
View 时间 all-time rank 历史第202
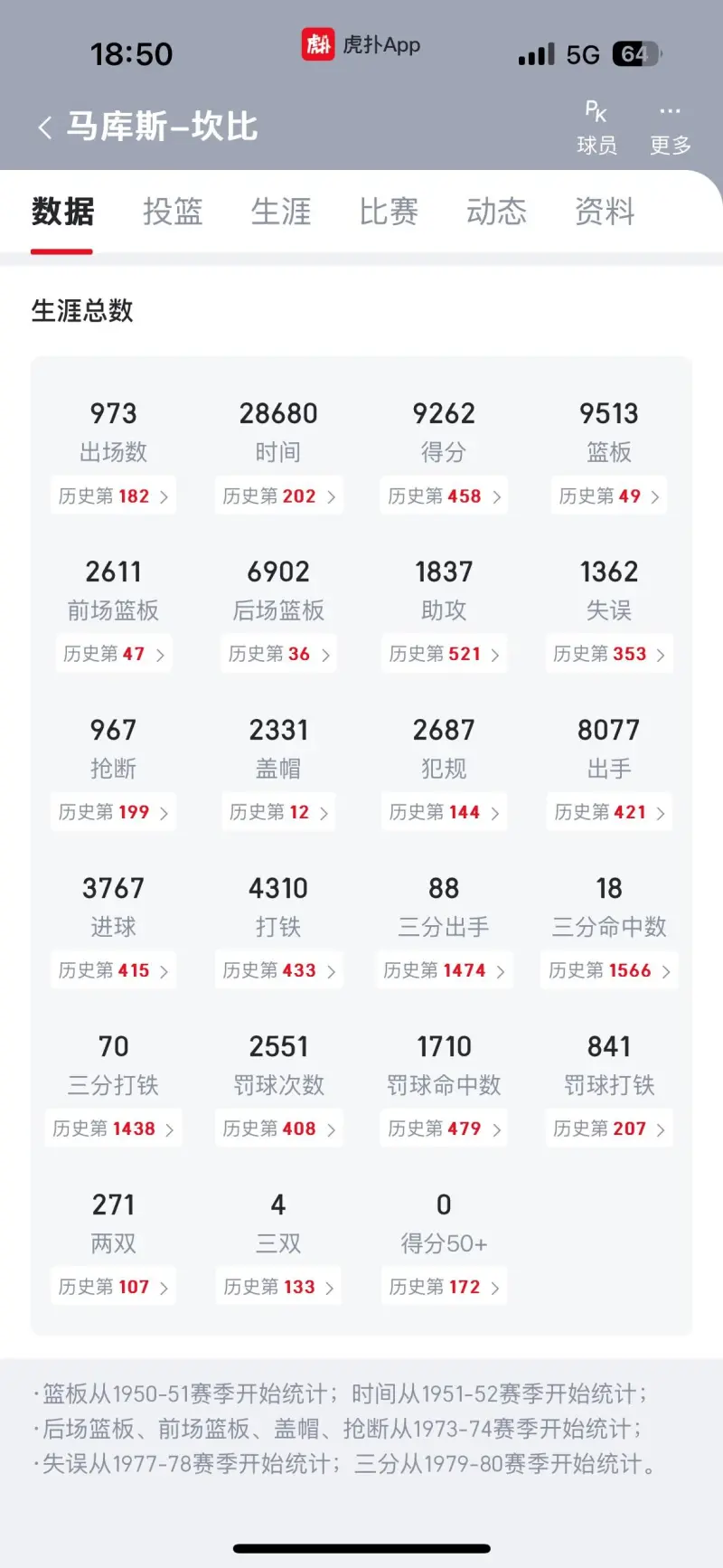coord(278,496)
